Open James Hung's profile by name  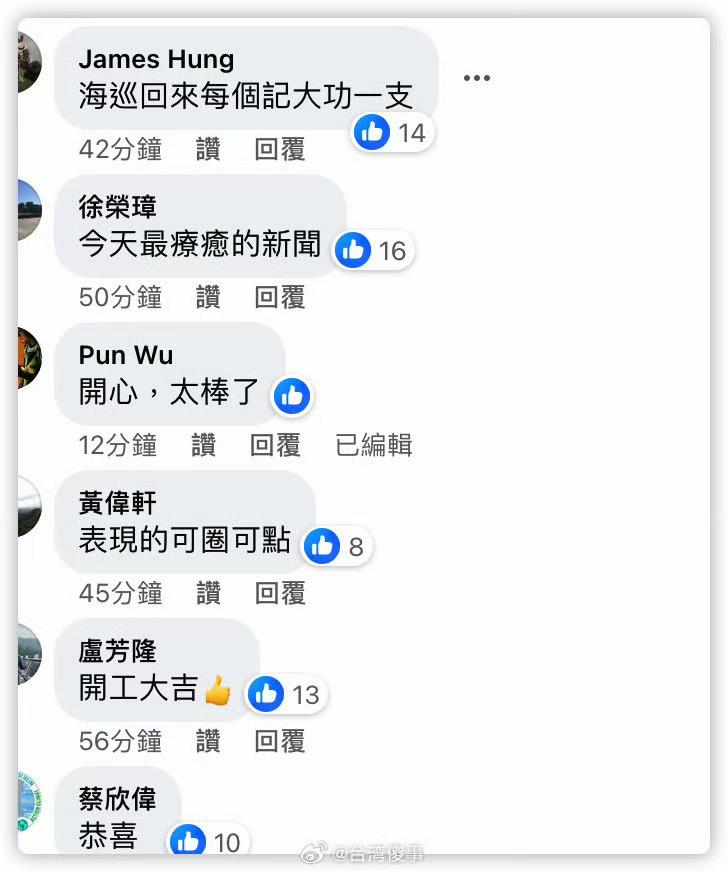(x=156, y=59)
